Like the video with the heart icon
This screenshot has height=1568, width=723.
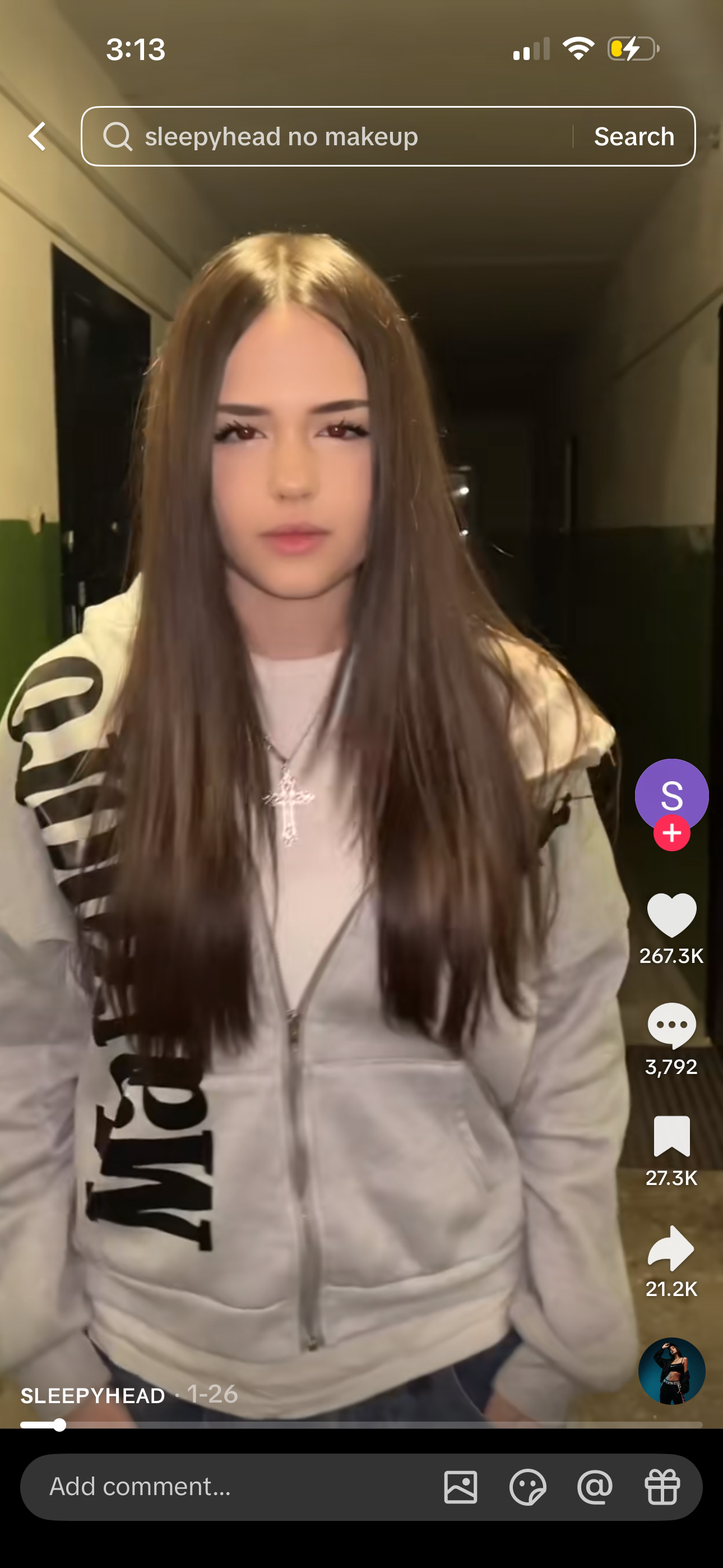671,914
